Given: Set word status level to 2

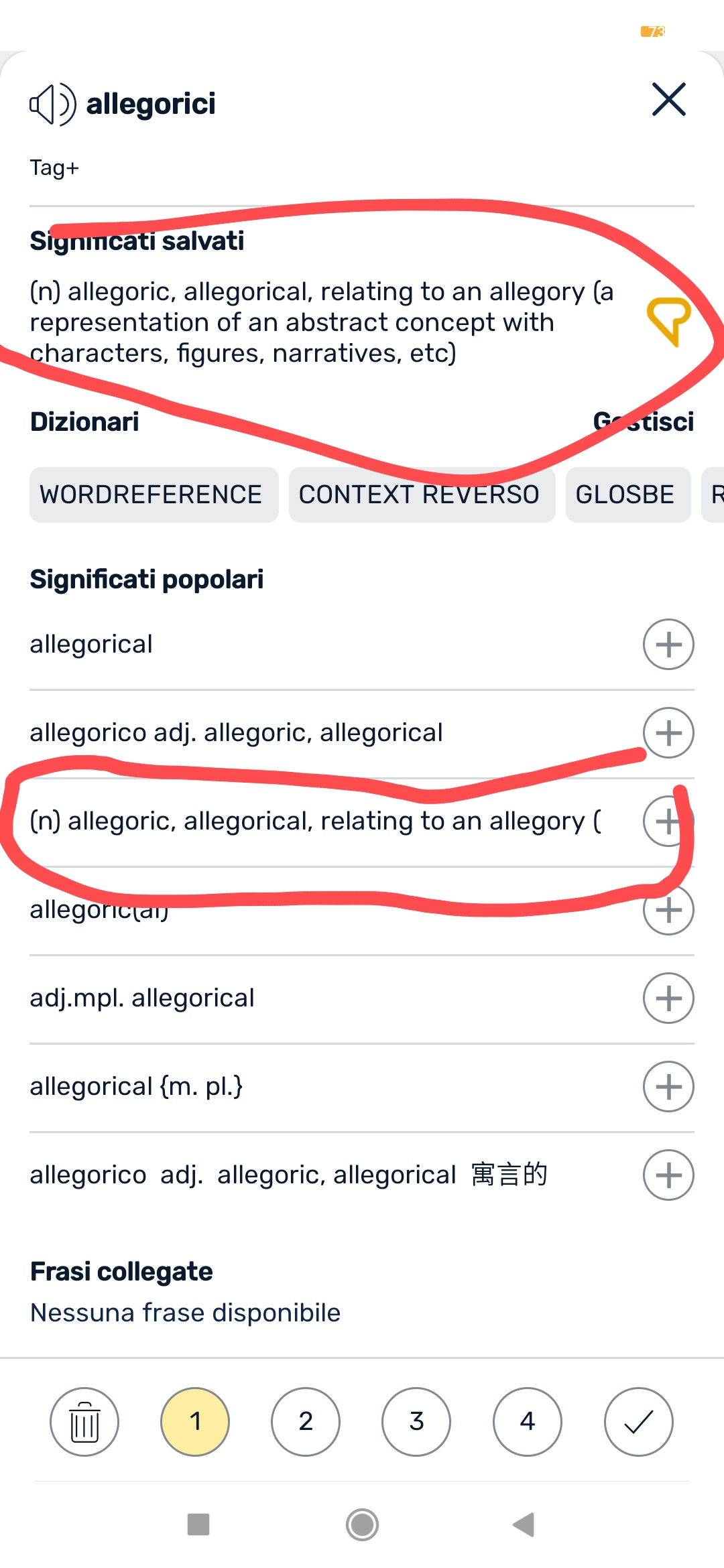Looking at the screenshot, I should click(306, 1421).
